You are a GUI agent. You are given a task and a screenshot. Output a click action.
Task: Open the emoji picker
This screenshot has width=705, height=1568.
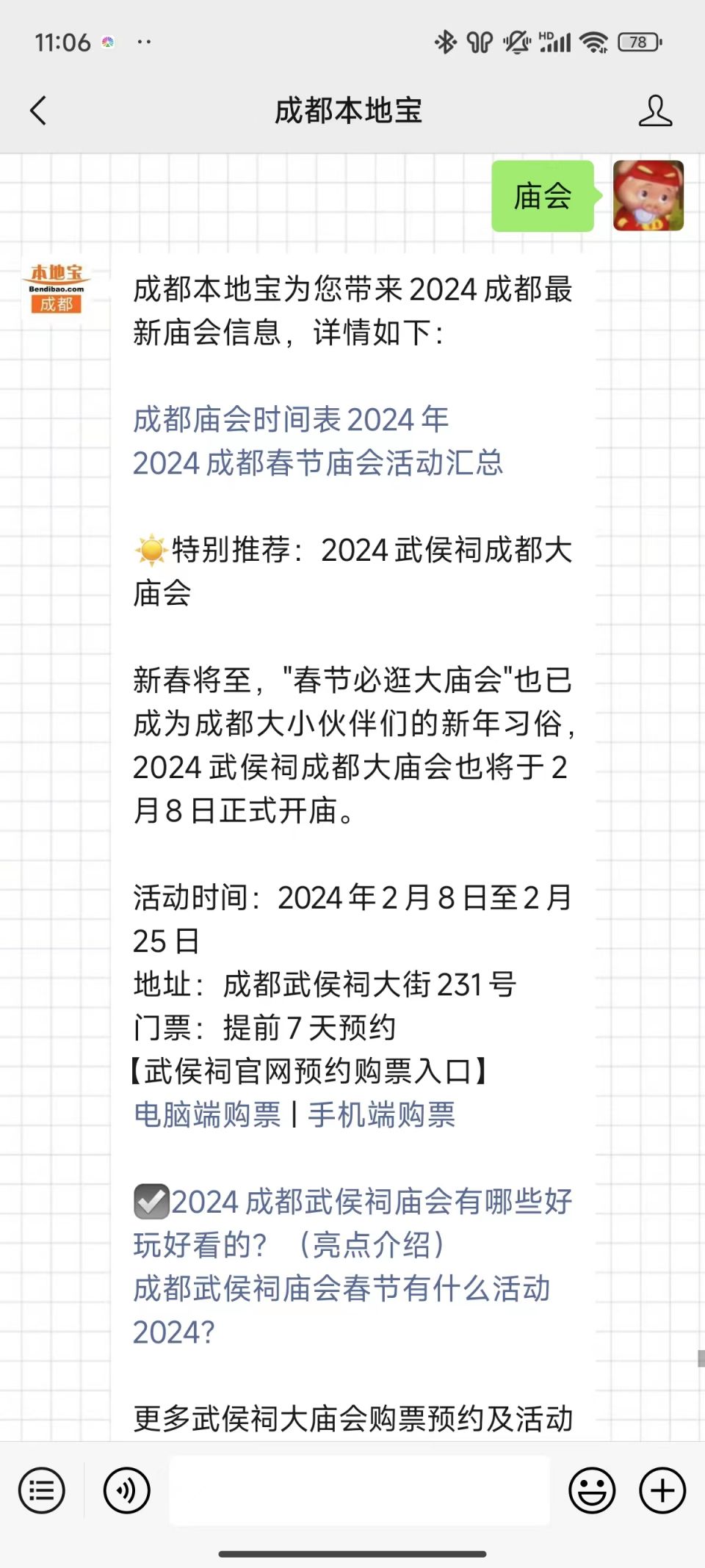click(x=592, y=1490)
